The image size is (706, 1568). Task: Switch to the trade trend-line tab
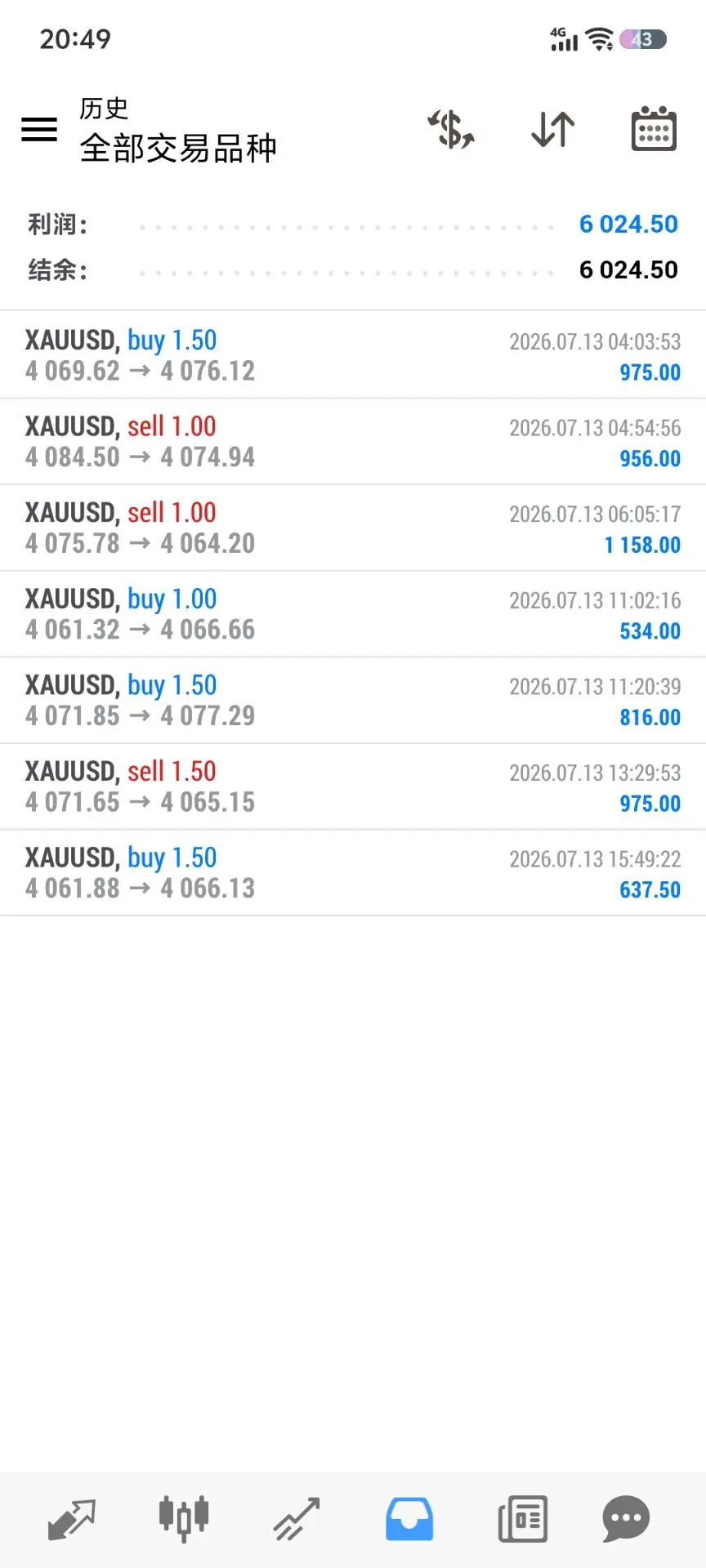tap(296, 1520)
